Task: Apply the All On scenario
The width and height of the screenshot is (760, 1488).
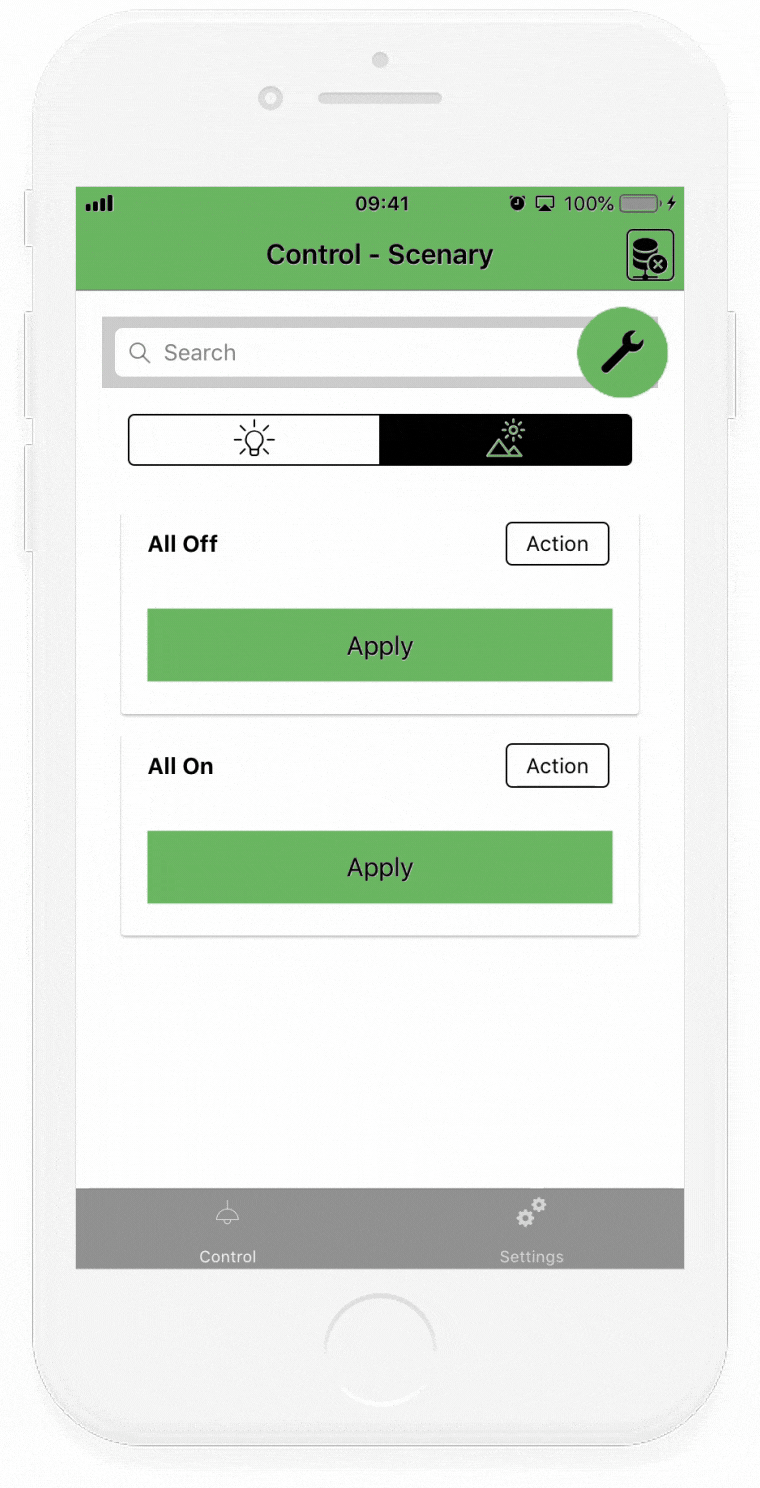Action: (x=380, y=867)
